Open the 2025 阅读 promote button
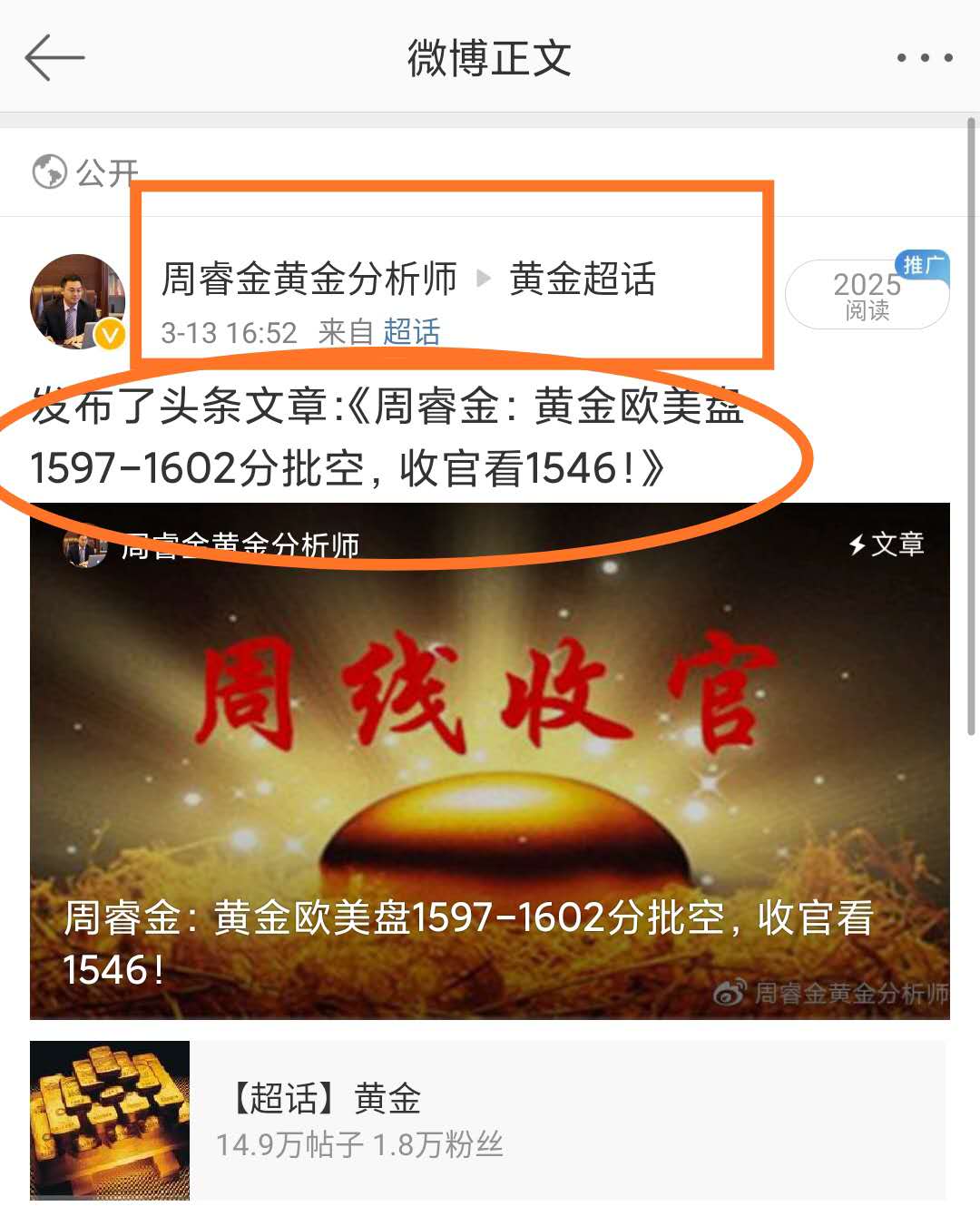The image size is (980, 1216). [x=867, y=294]
